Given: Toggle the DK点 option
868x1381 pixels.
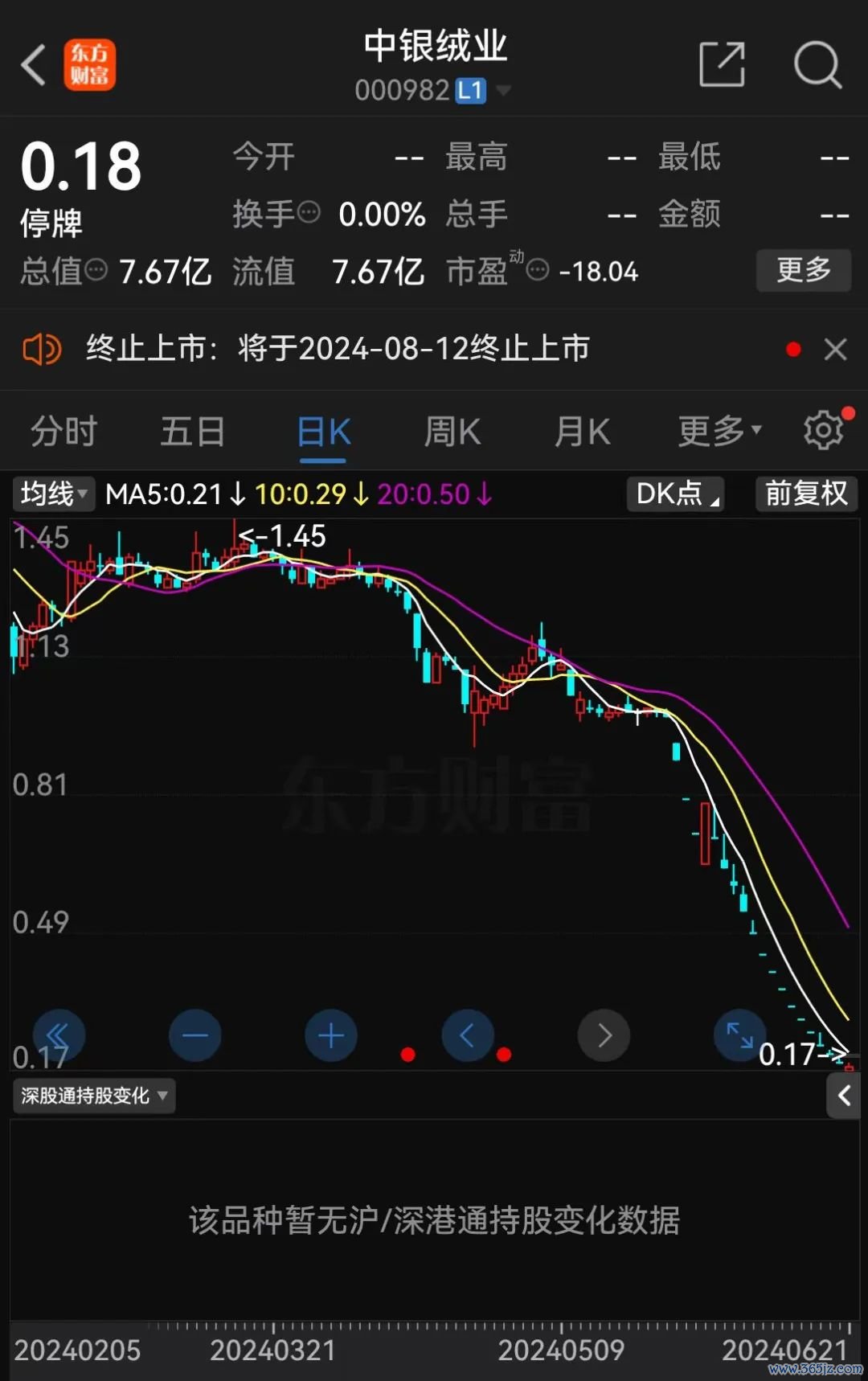Looking at the screenshot, I should click(675, 494).
